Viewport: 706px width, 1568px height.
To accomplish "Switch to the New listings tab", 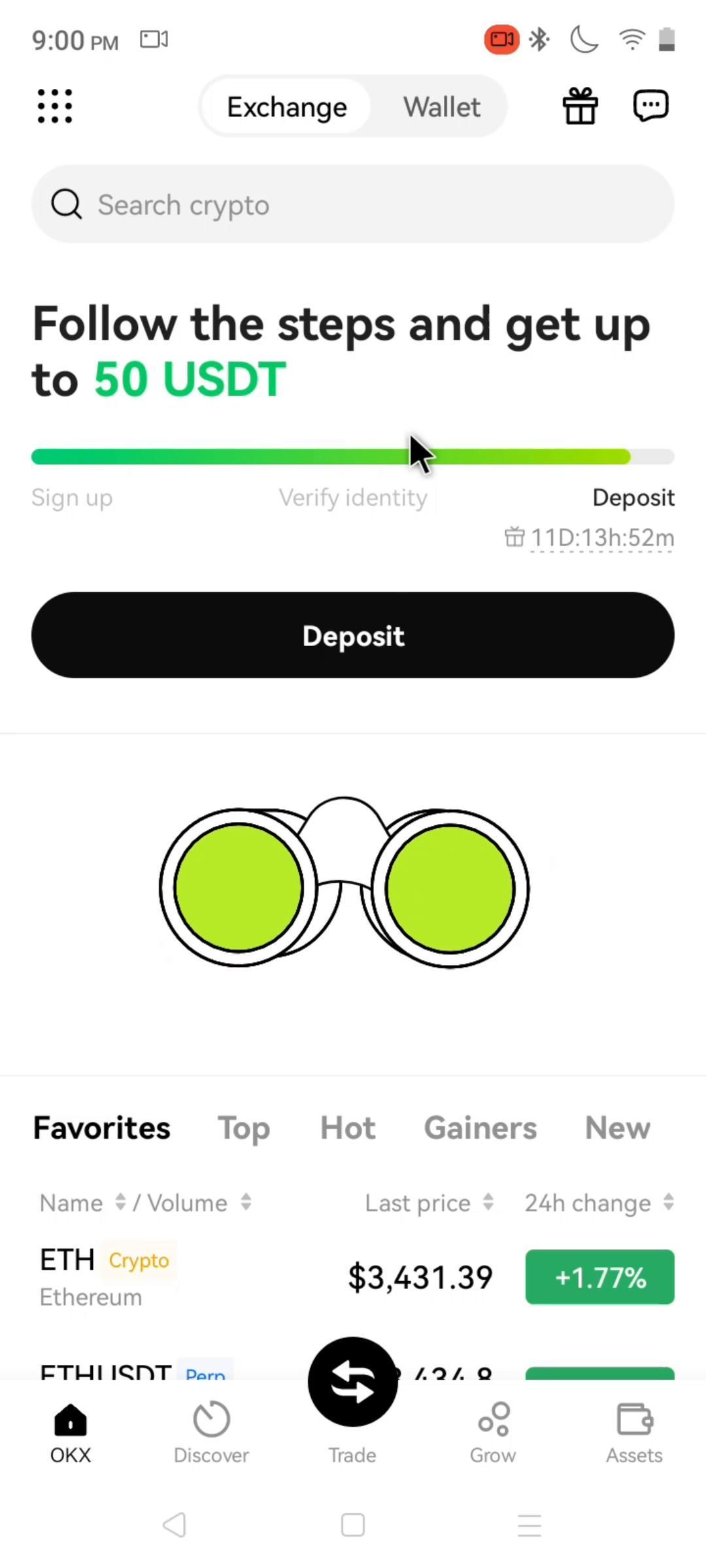I will coord(617,1128).
